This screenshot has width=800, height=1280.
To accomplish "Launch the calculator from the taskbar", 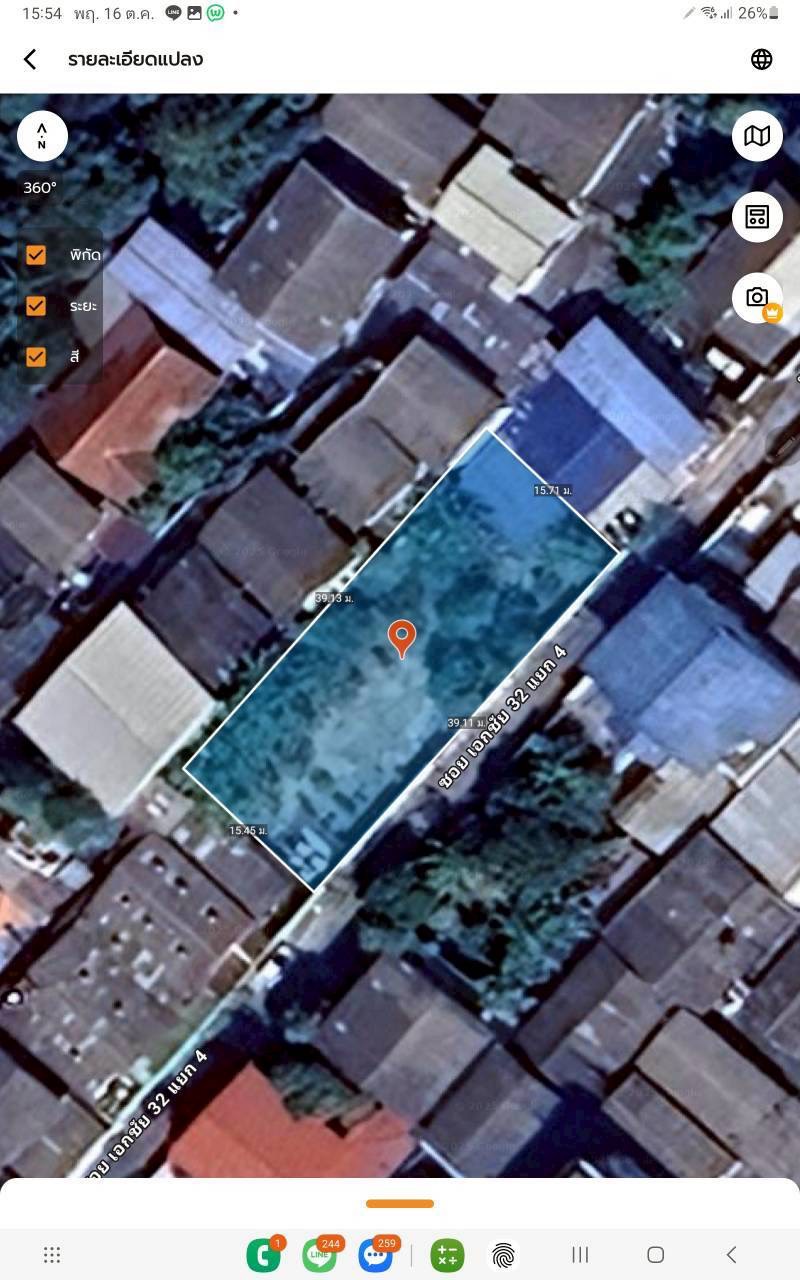I will [447, 1254].
